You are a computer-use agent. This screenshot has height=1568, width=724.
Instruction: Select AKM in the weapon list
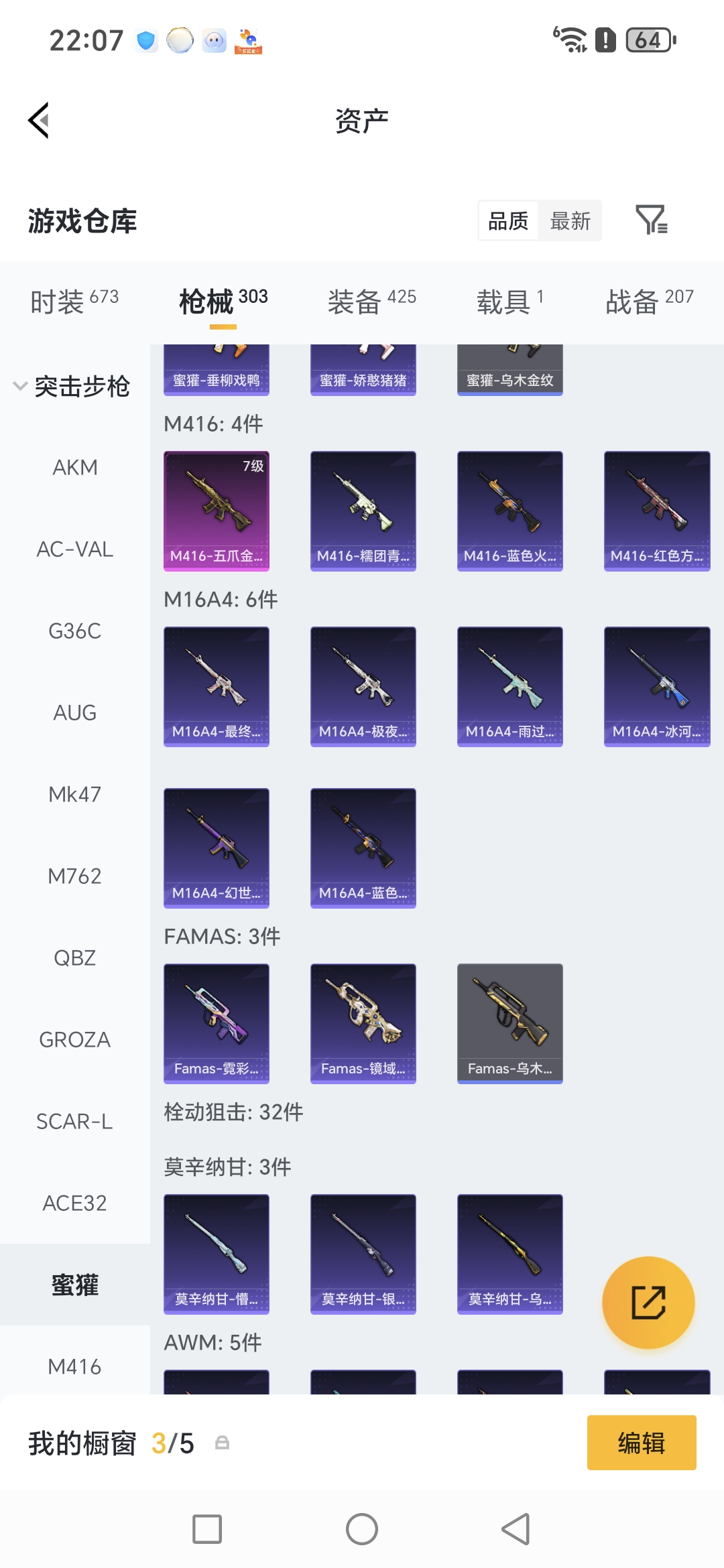tap(75, 467)
